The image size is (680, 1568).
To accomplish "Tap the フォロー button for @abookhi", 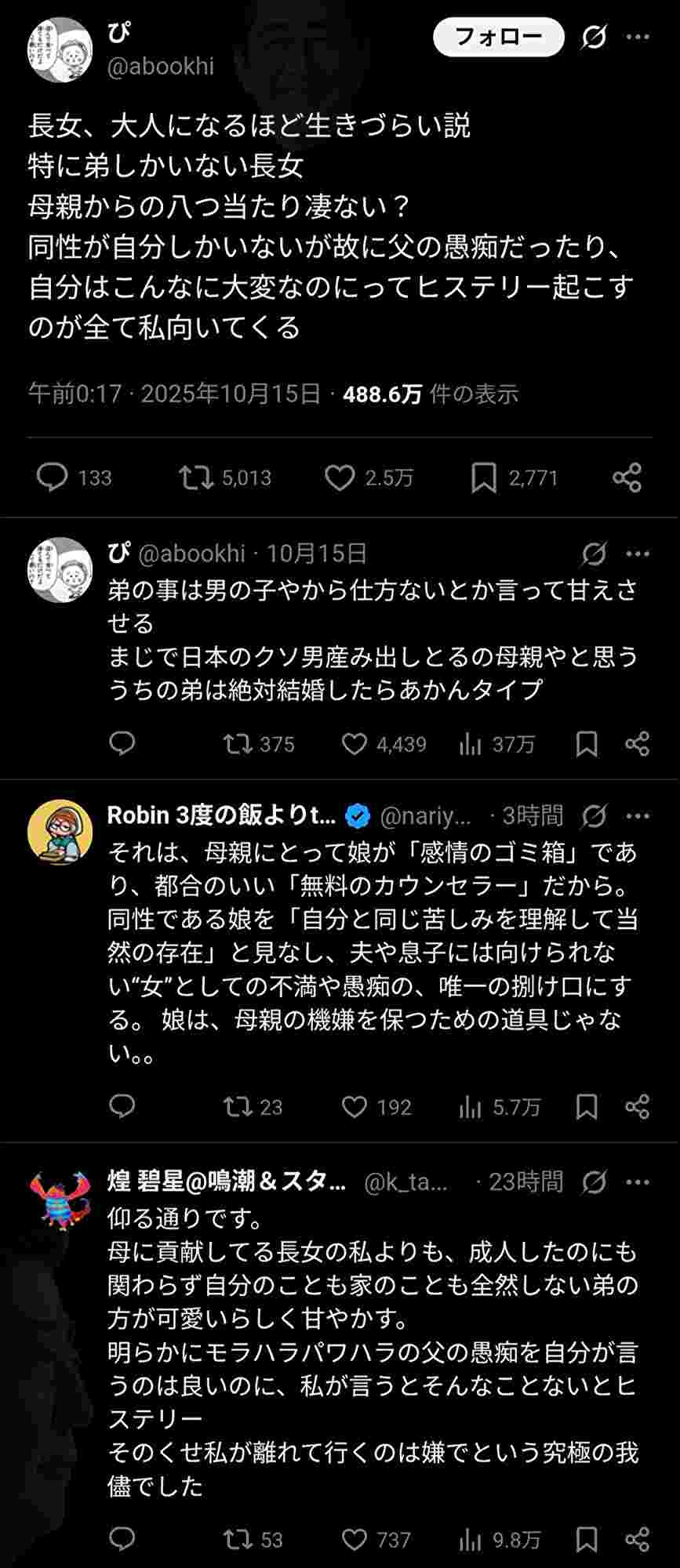I will point(498,37).
